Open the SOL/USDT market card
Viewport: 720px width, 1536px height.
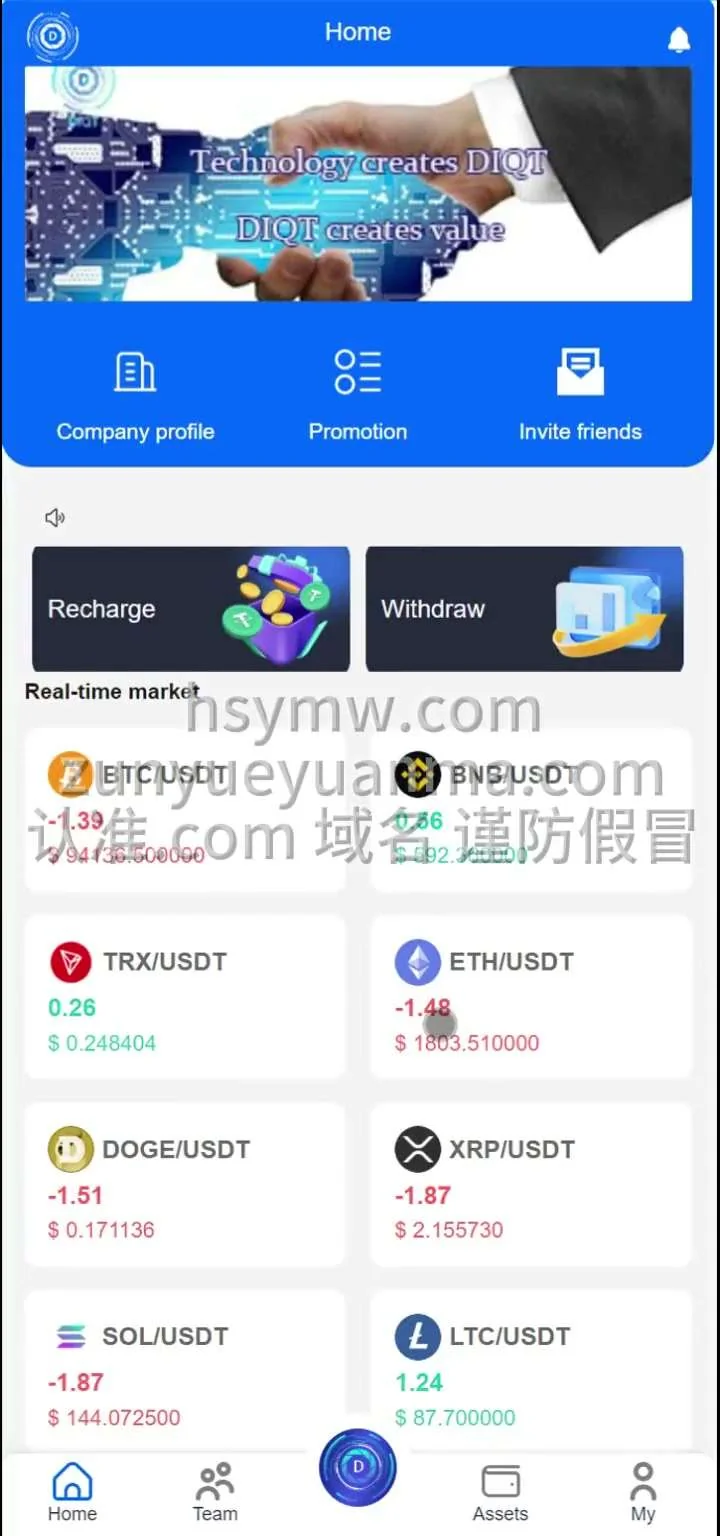(185, 1372)
